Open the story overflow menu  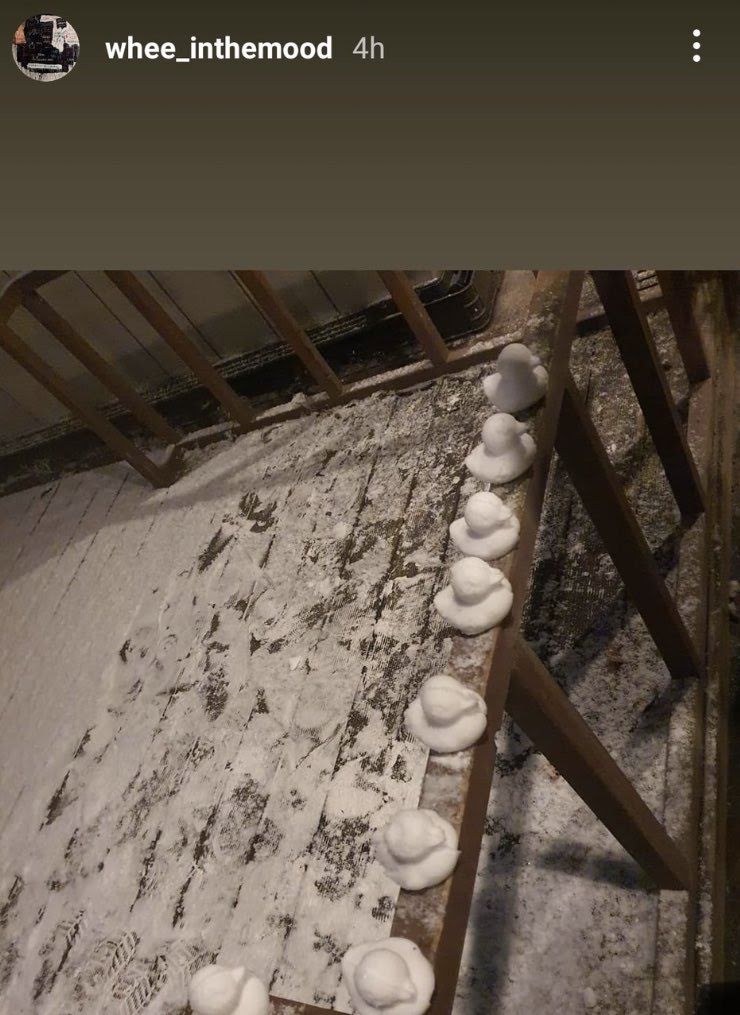pyautogui.click(x=696, y=46)
